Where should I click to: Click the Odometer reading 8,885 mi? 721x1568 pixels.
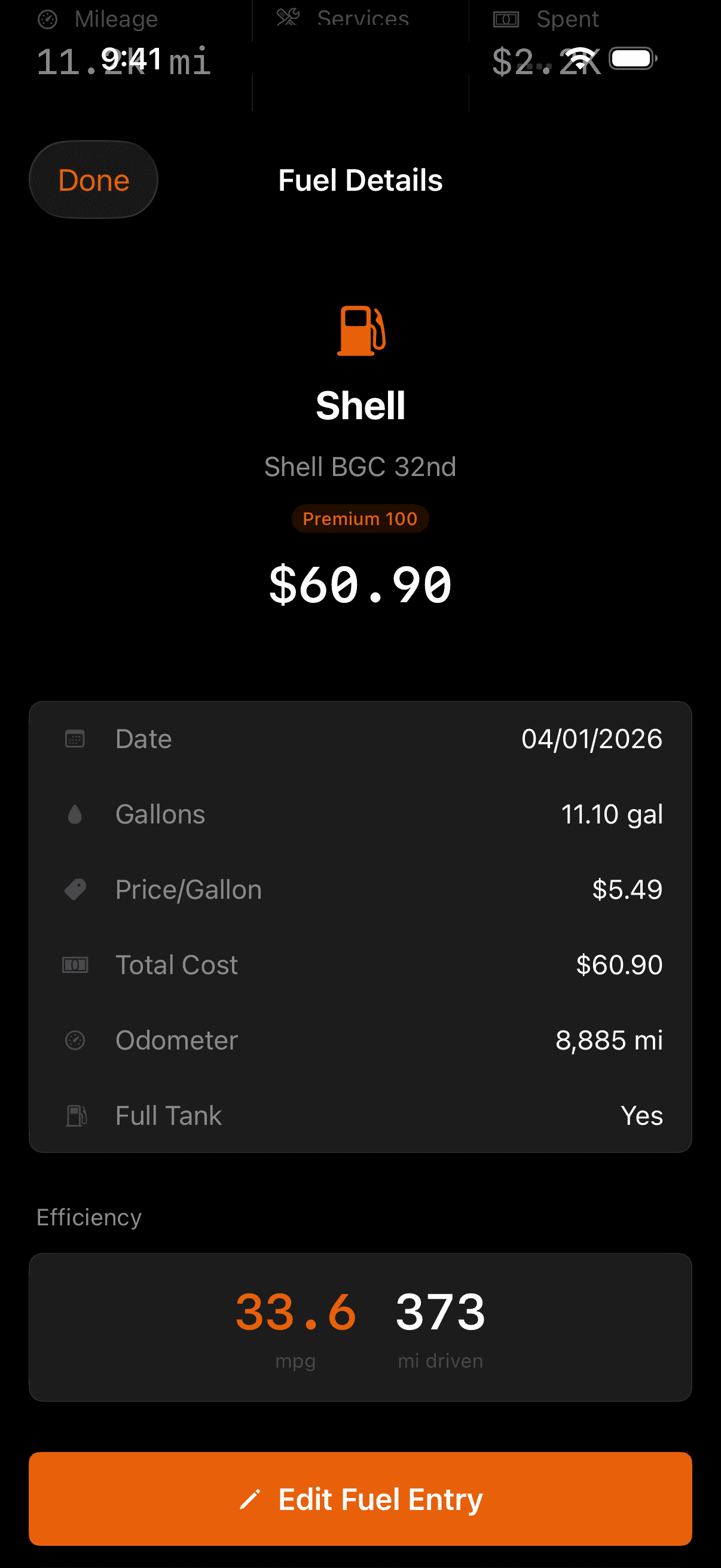[x=610, y=1041]
